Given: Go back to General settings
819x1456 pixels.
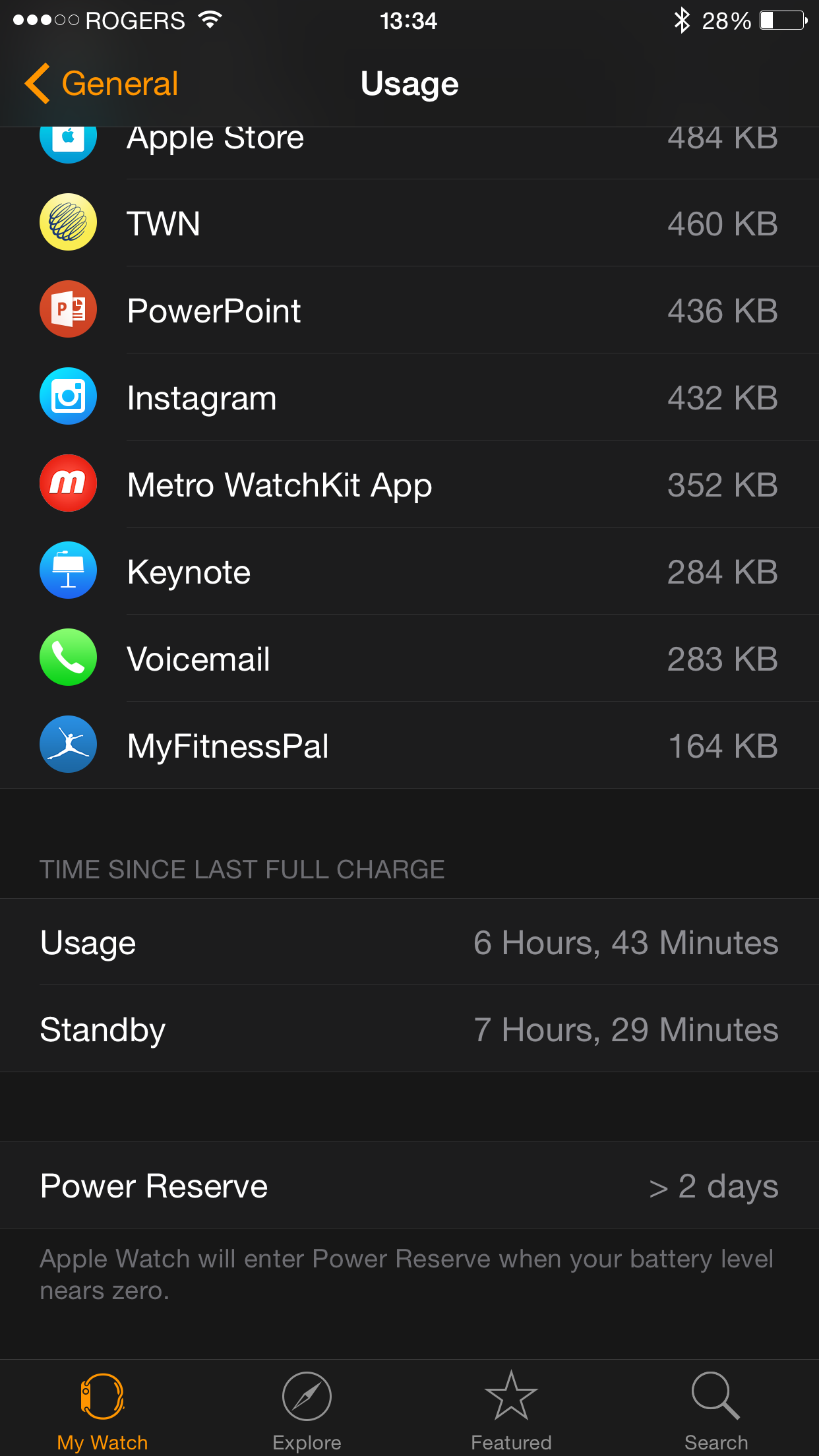Looking at the screenshot, I should click(102, 84).
